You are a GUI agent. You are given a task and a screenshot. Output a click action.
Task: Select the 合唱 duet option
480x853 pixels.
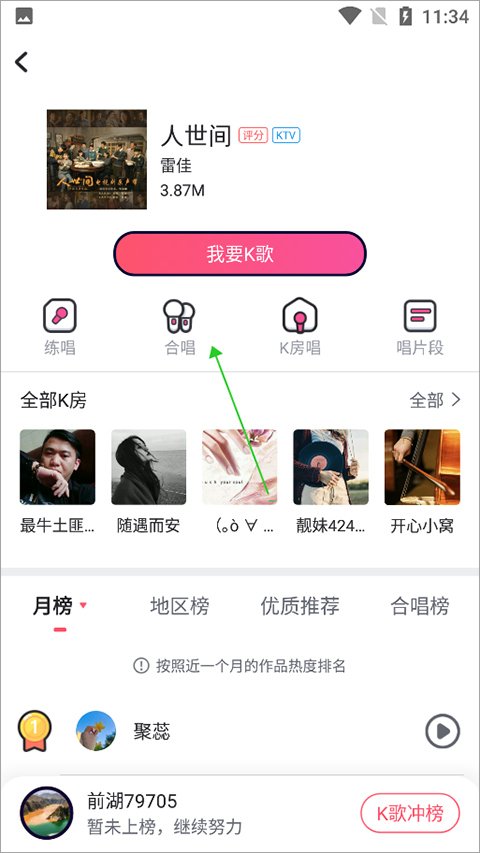pos(180,327)
